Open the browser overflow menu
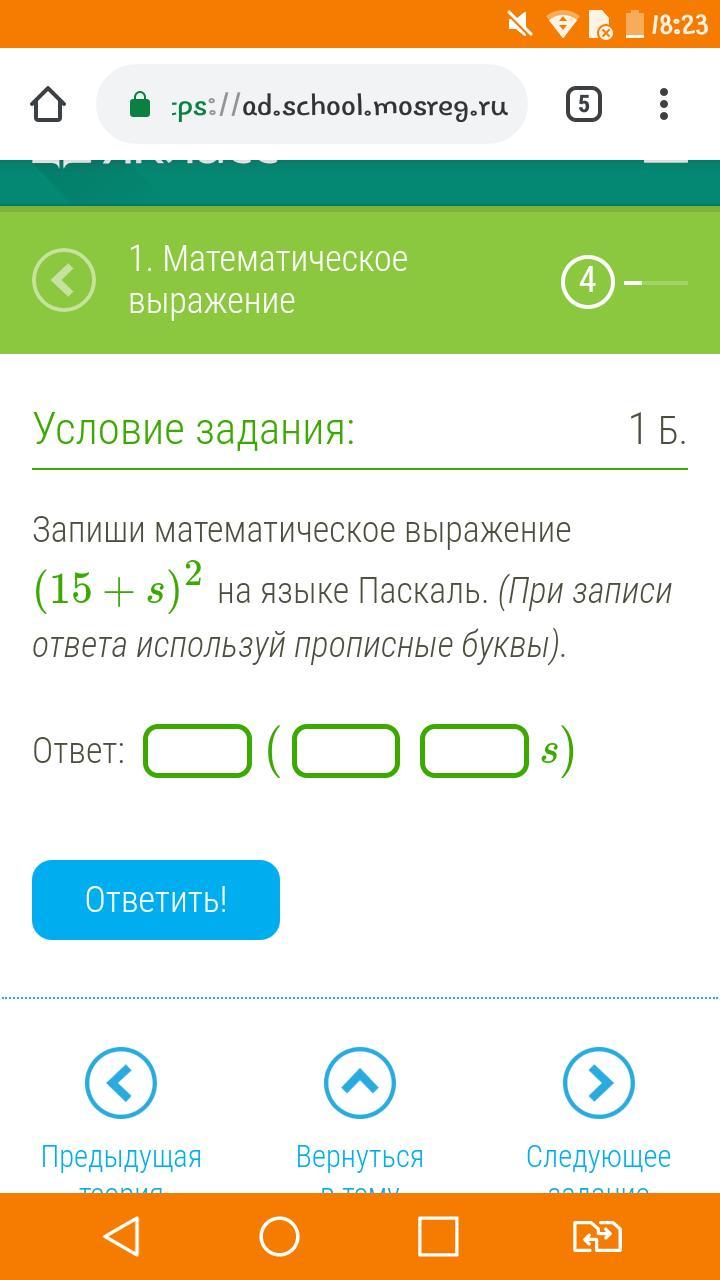The image size is (720, 1280). [664, 104]
